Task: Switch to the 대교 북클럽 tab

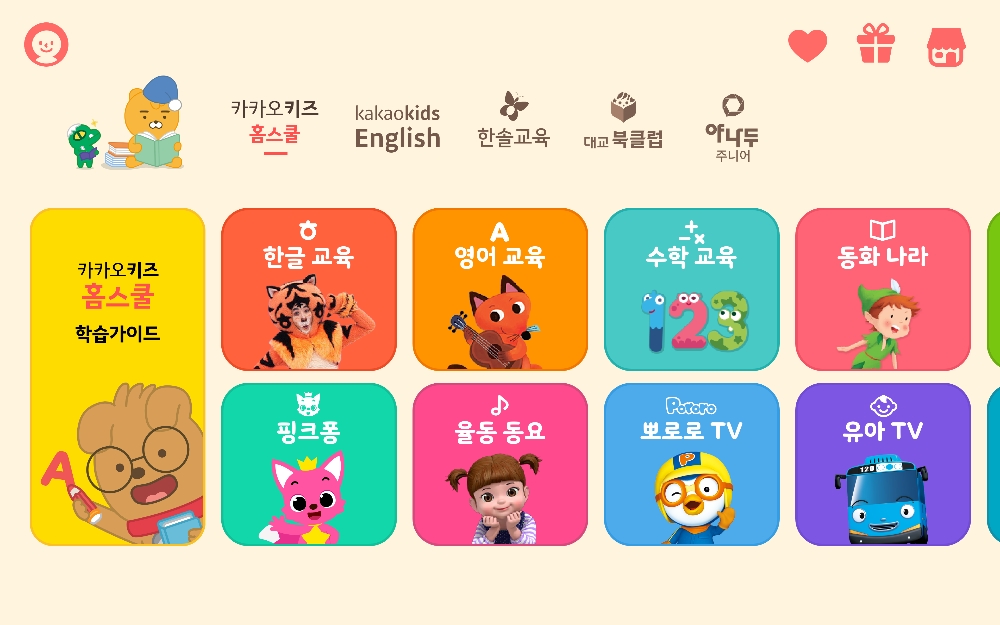Action: coord(623,123)
